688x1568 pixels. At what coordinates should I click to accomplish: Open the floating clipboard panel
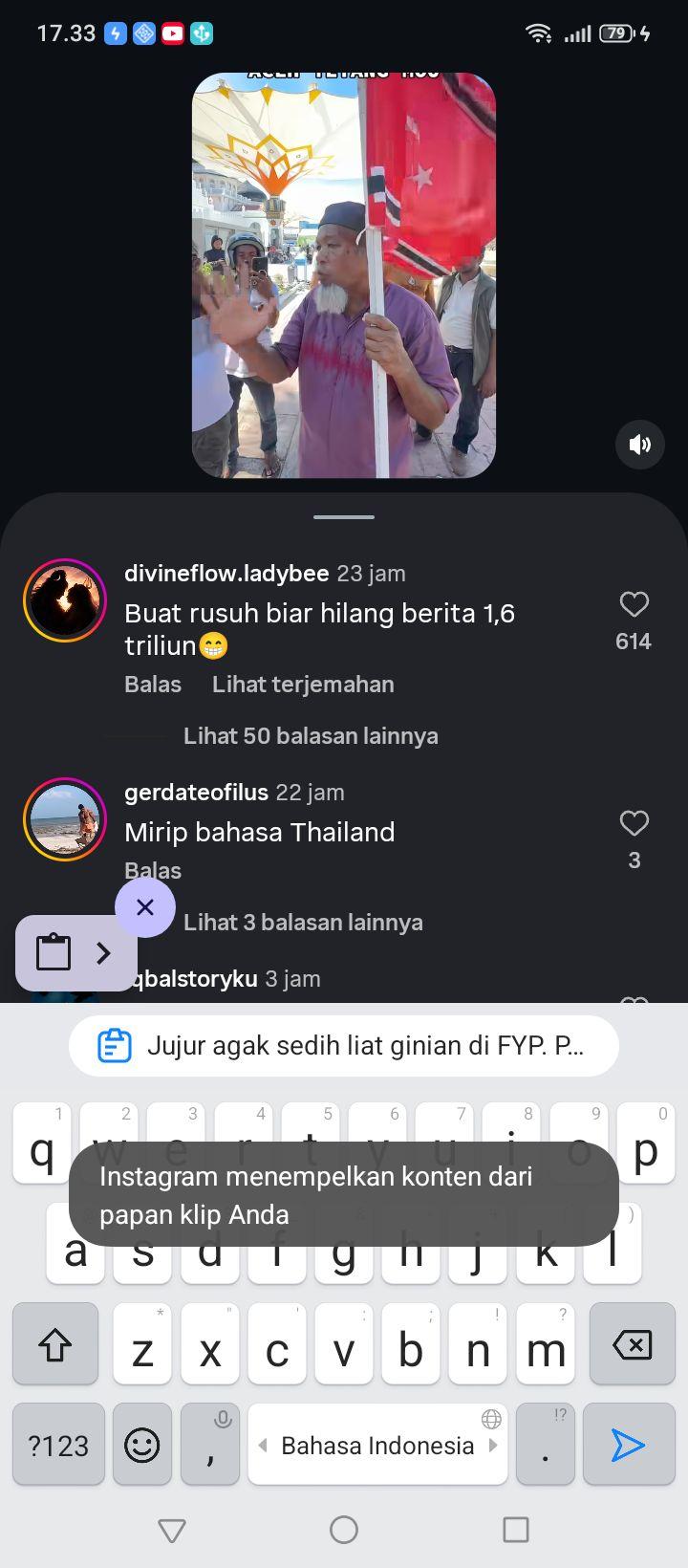(x=76, y=953)
